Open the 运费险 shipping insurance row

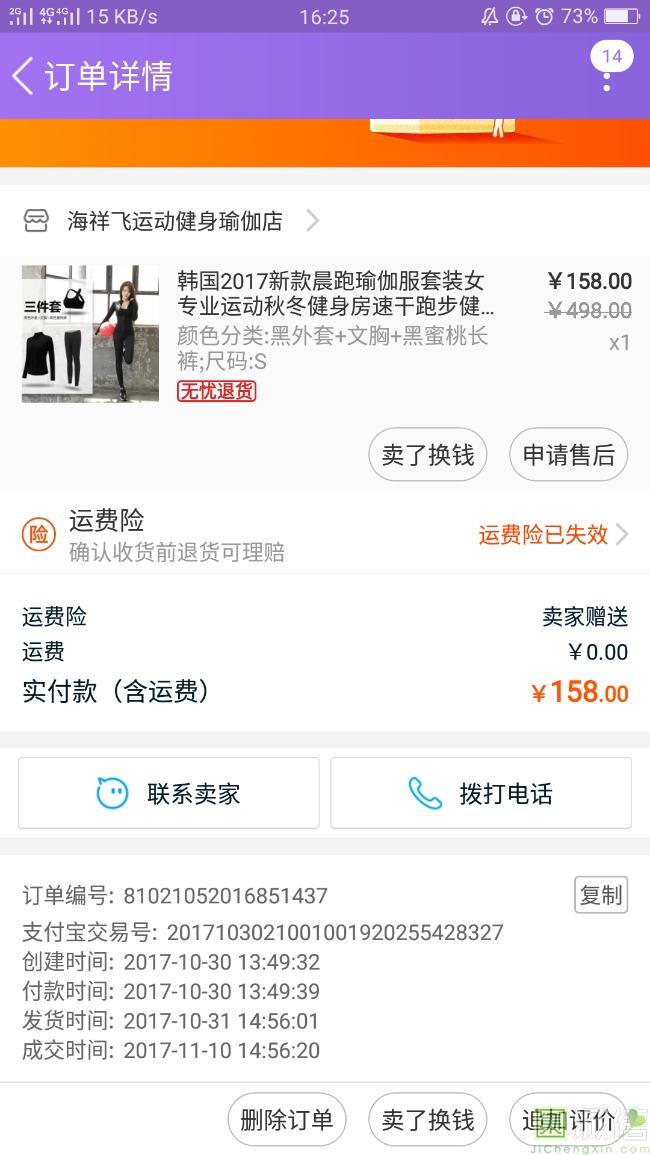click(325, 535)
